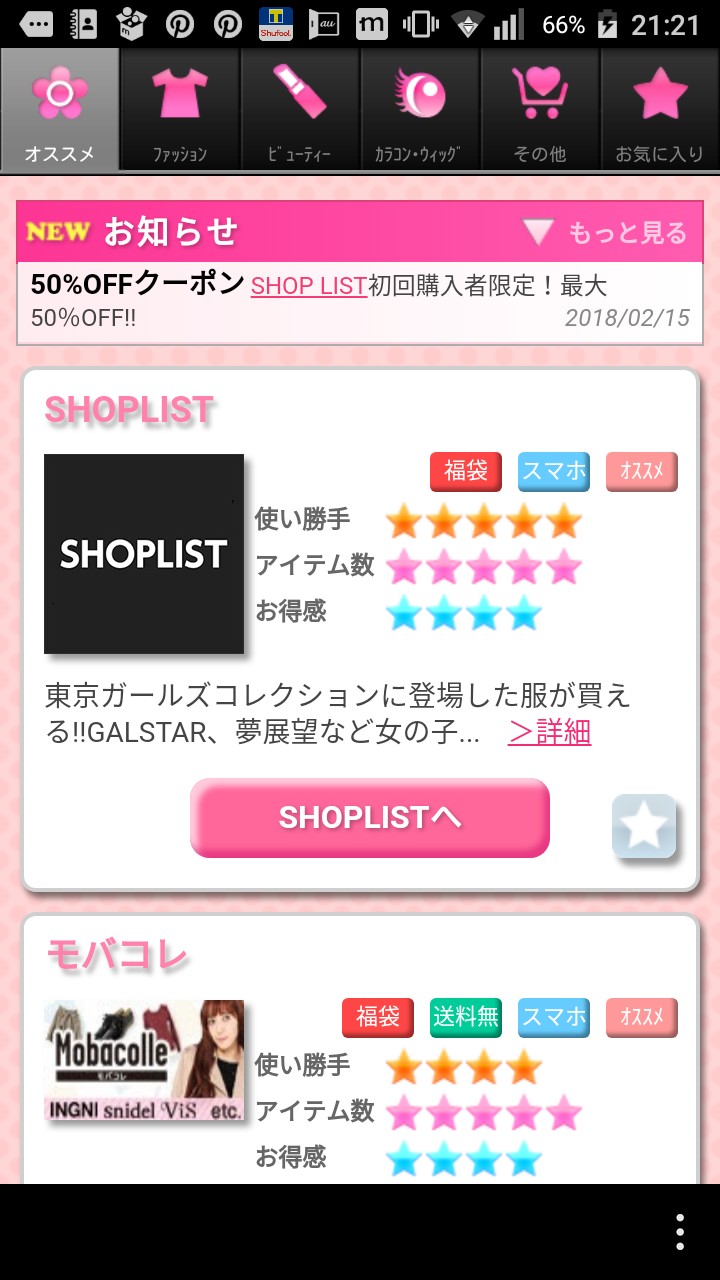Open the three-dot overflow menu

[x=679, y=1232]
